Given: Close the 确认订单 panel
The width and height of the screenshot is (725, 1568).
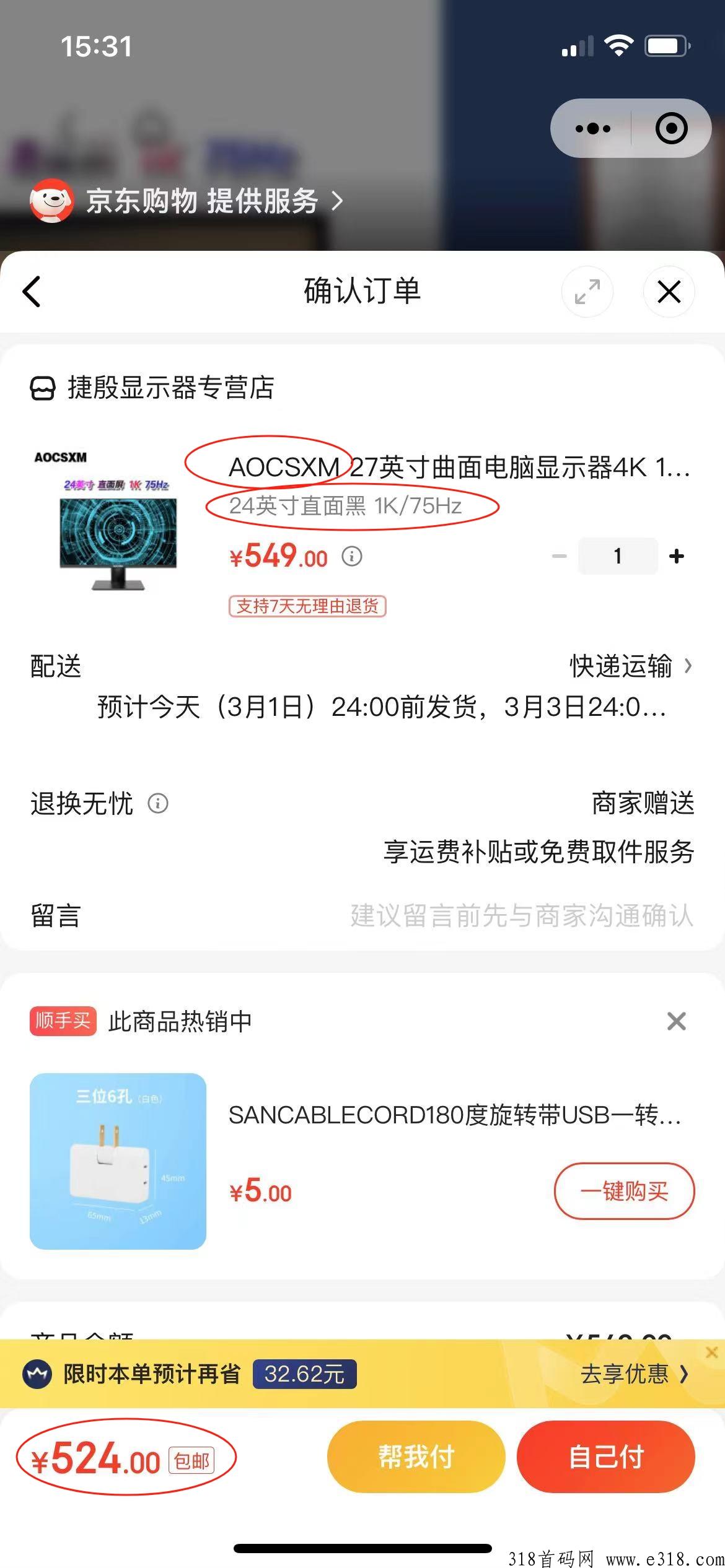Looking at the screenshot, I should coord(669,292).
